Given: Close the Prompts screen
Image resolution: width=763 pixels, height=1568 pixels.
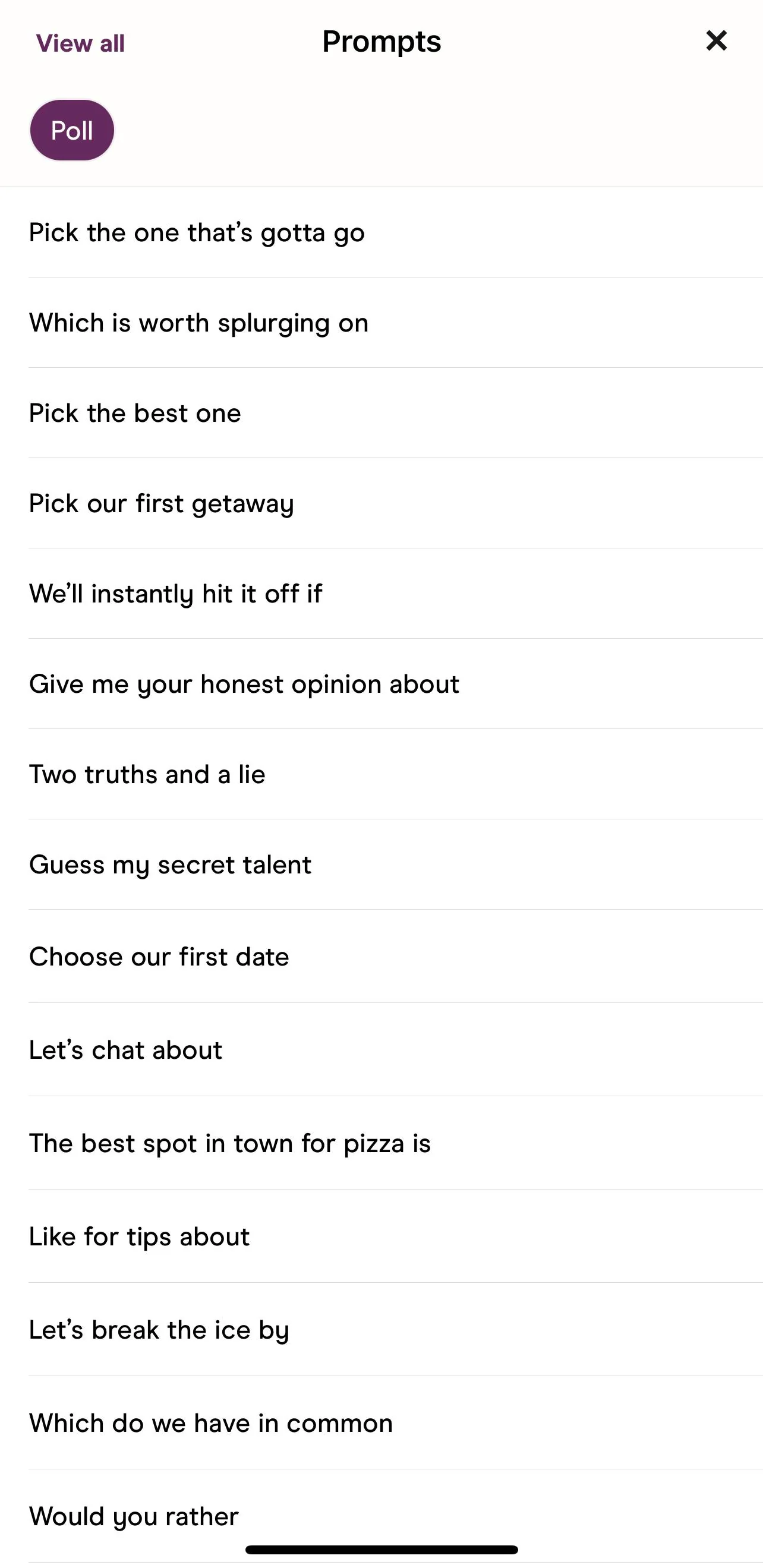Looking at the screenshot, I should [717, 41].
